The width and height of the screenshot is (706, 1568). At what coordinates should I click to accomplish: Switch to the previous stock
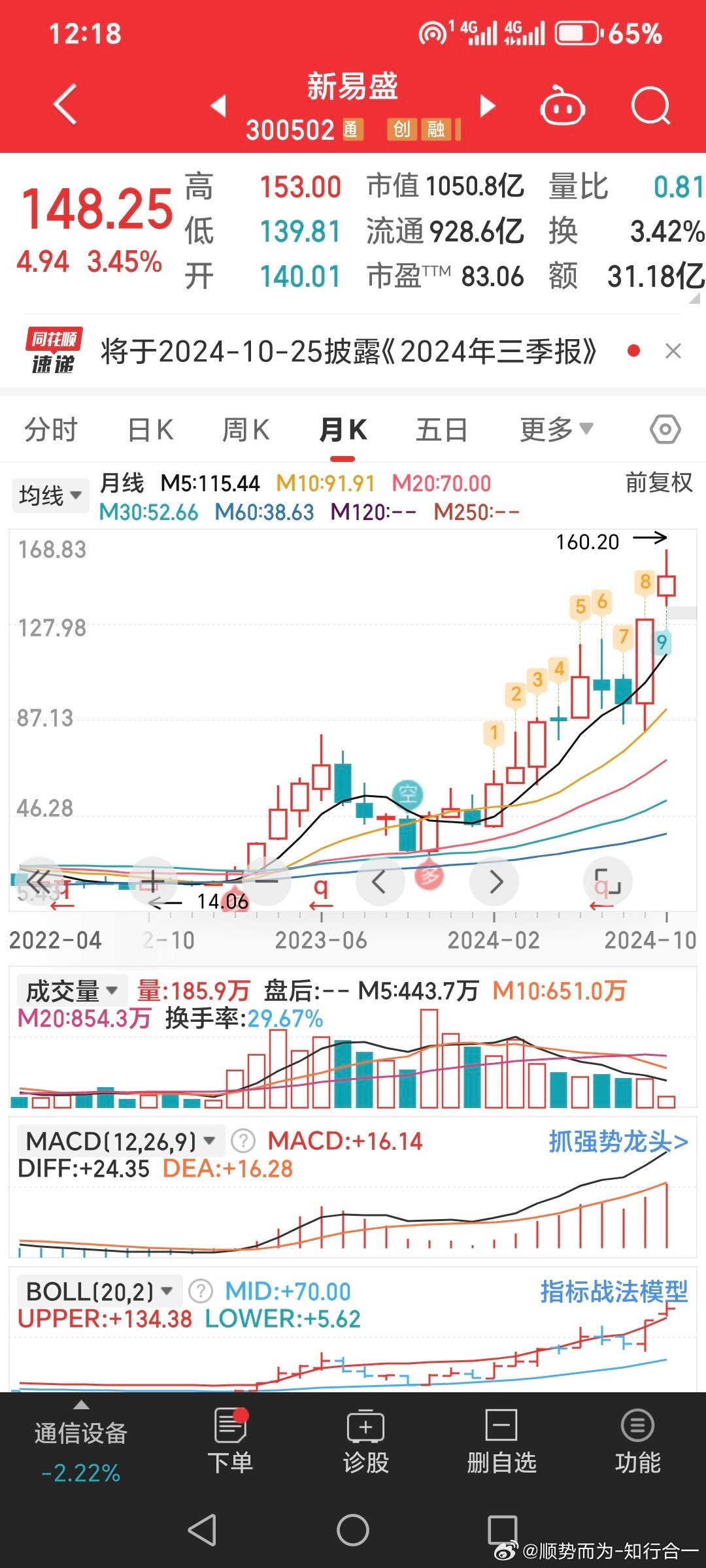[x=219, y=105]
